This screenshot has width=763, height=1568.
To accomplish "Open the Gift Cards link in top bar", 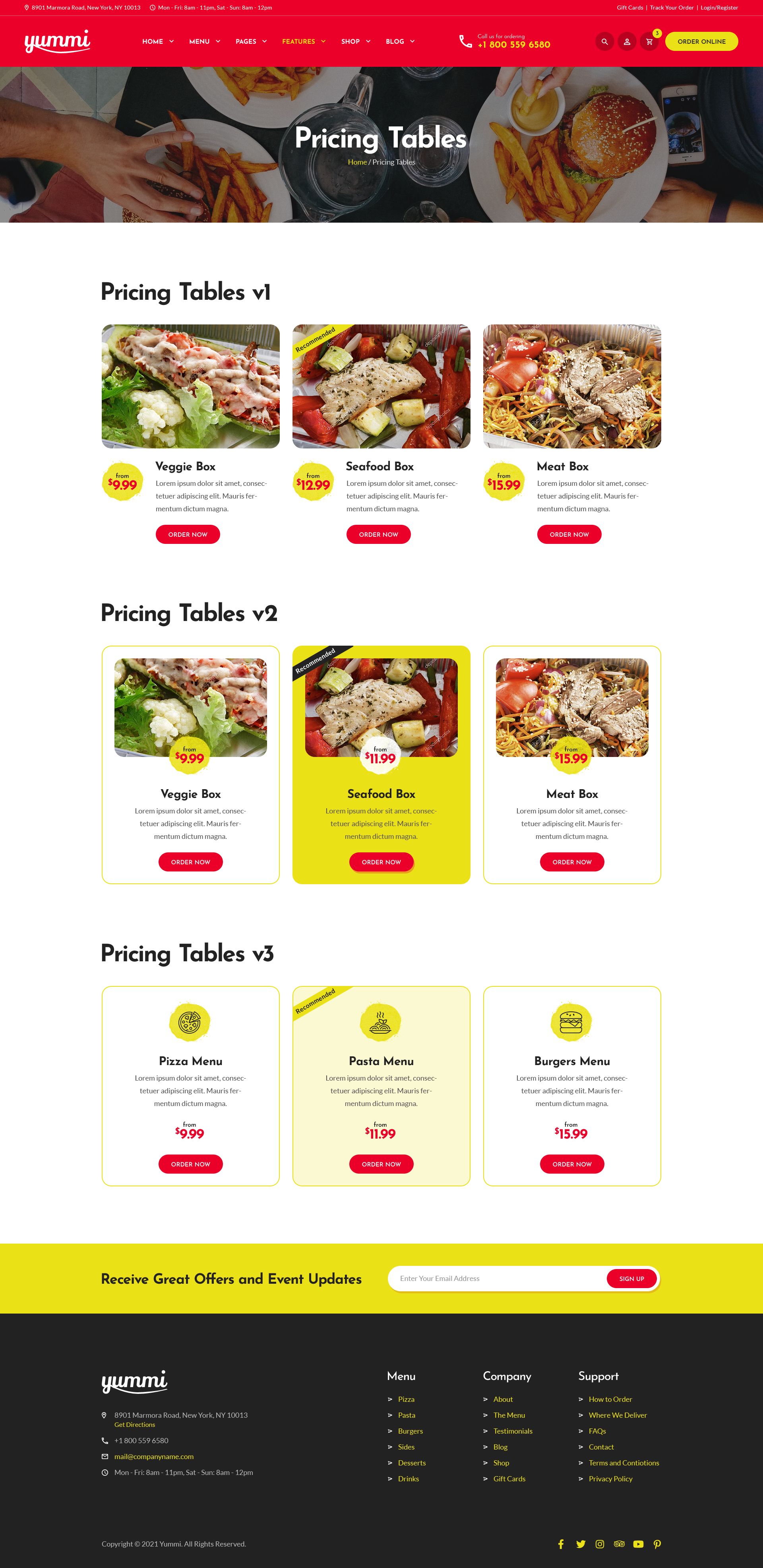I will point(629,8).
